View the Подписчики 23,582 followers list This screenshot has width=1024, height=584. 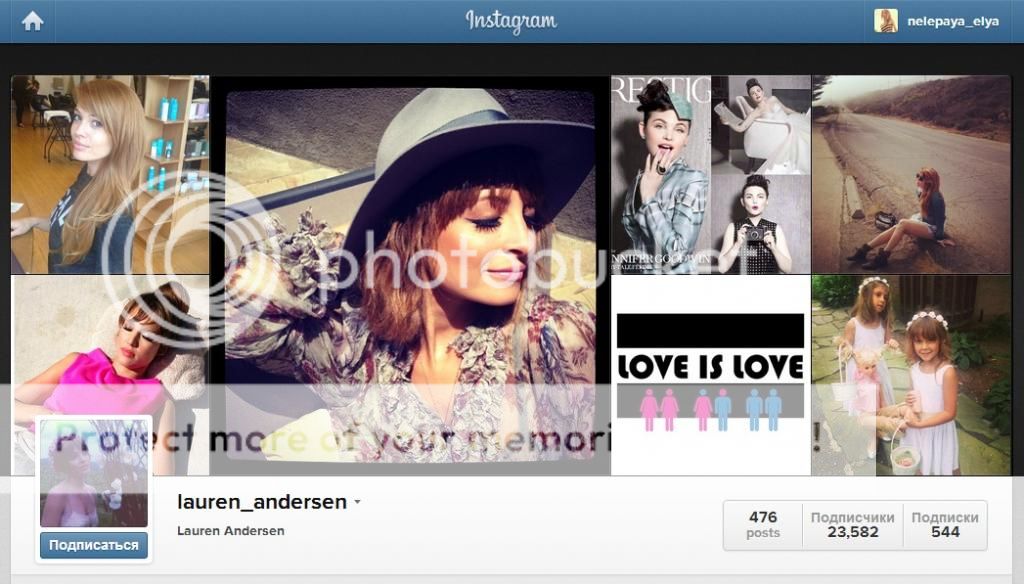click(852, 525)
